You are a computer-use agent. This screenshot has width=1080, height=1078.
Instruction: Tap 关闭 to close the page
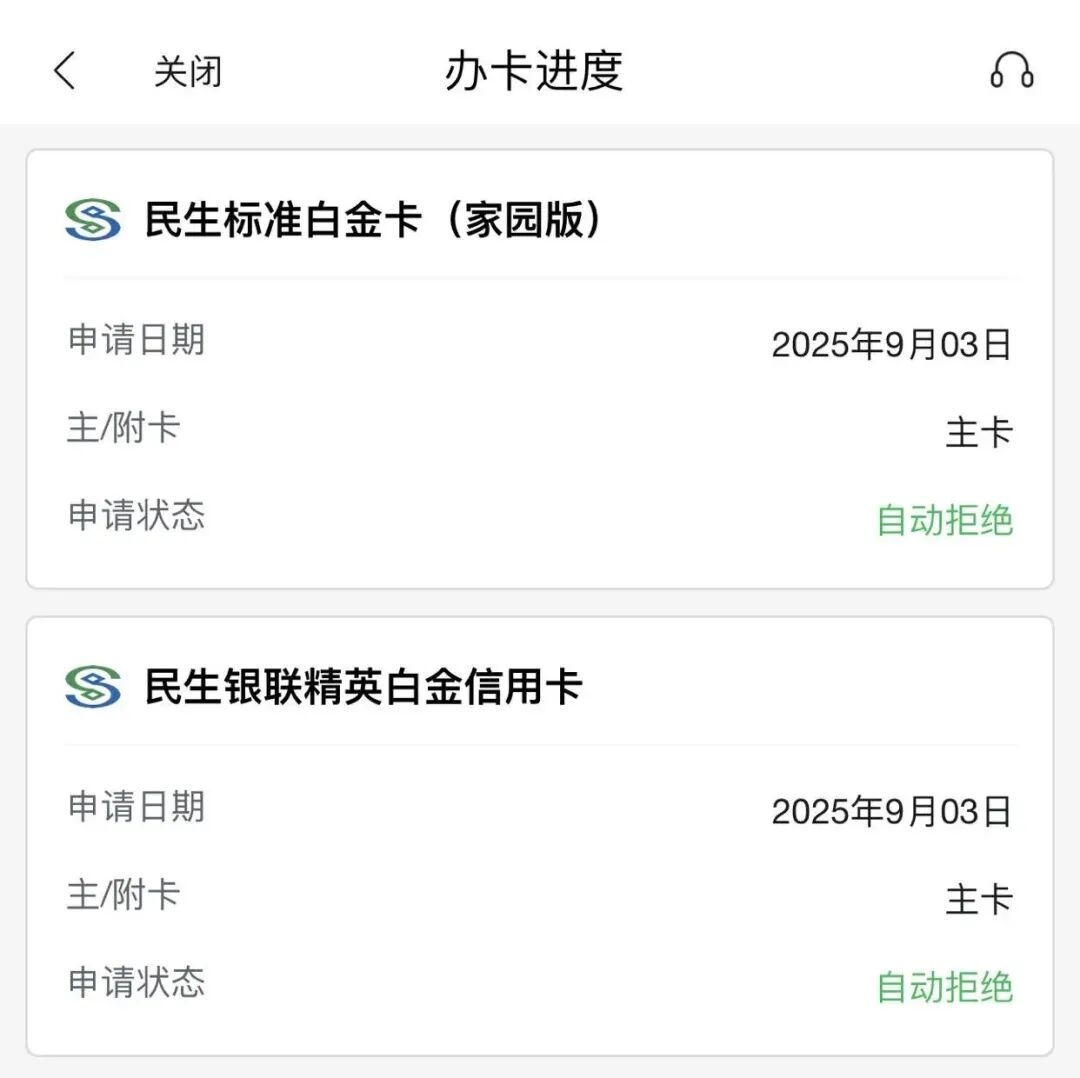[x=187, y=72]
